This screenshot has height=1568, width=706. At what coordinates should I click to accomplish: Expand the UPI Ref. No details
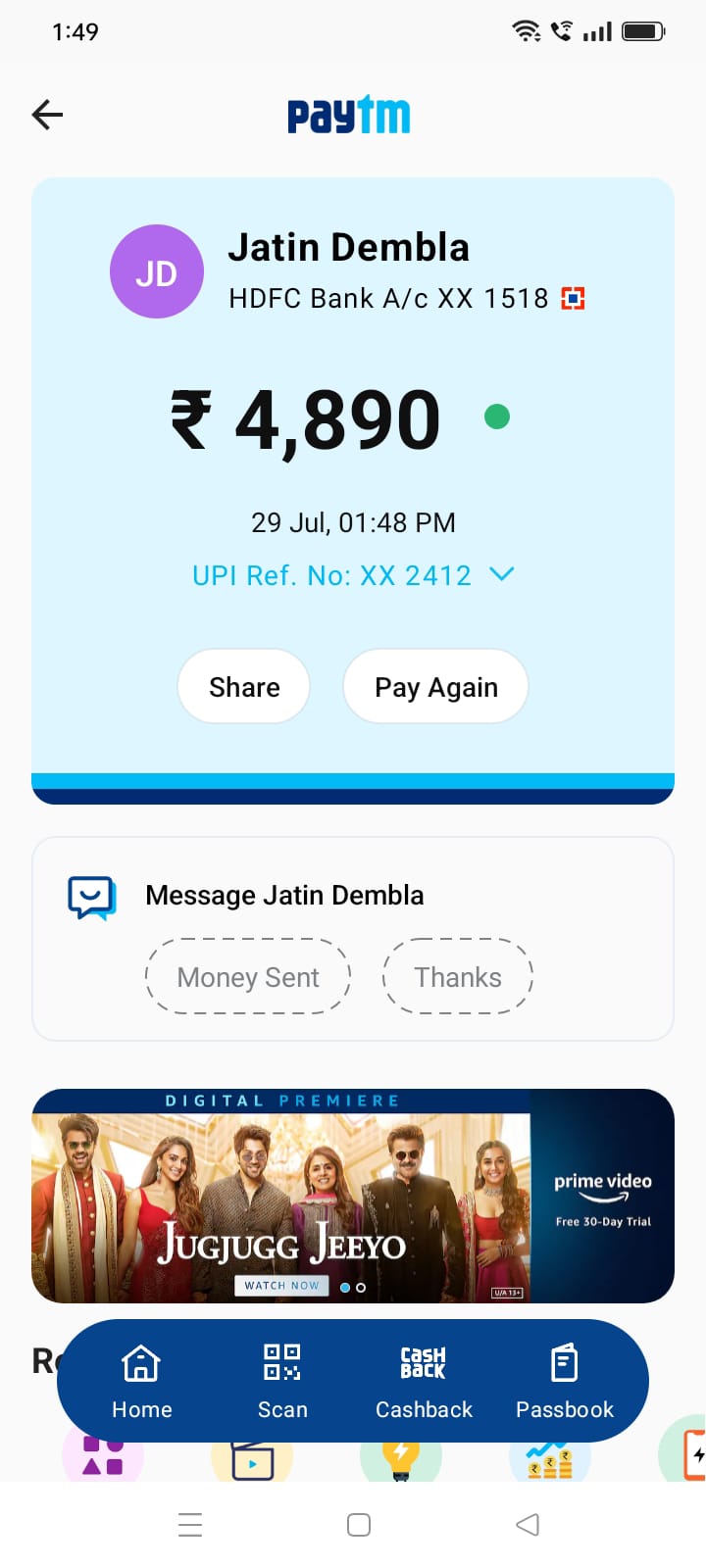pyautogui.click(x=501, y=574)
